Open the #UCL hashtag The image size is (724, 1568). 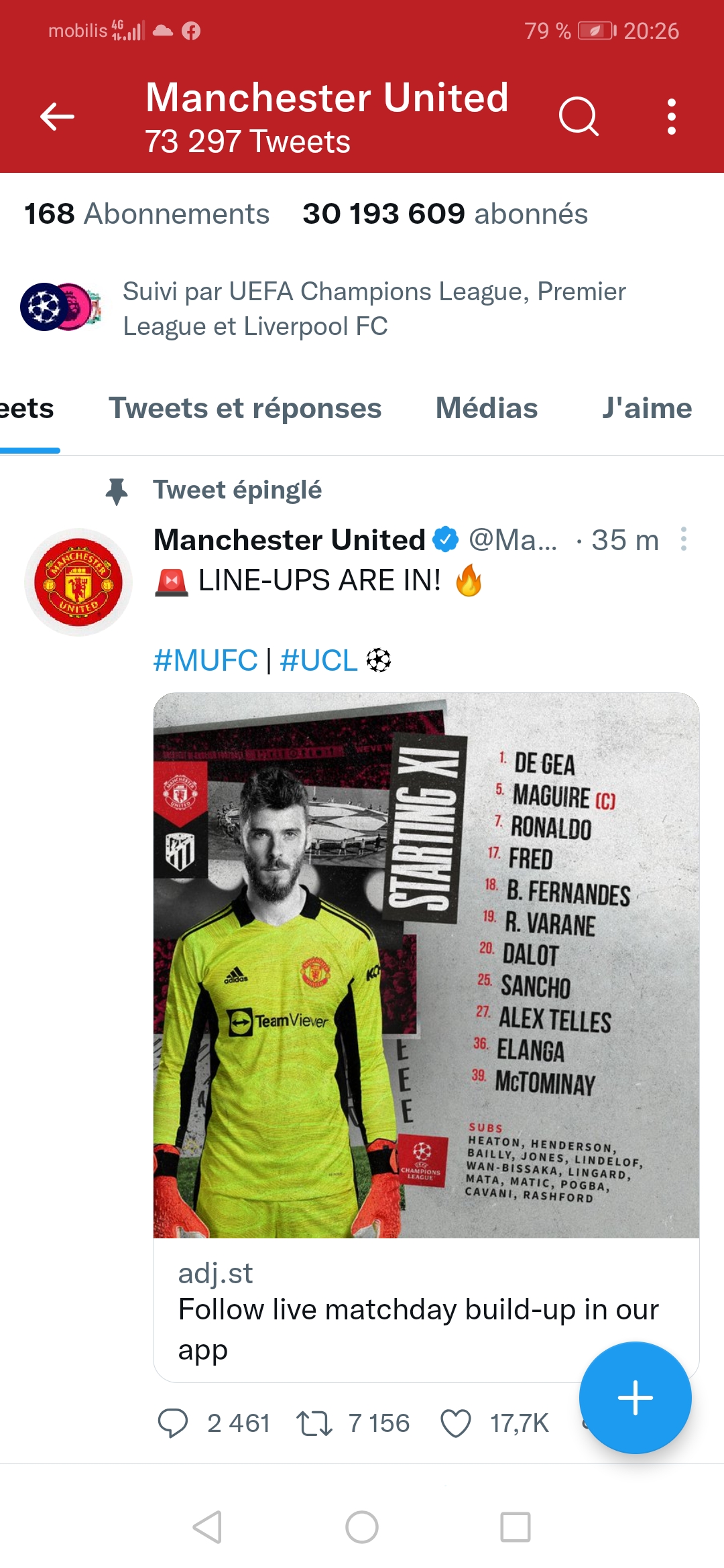tap(318, 661)
